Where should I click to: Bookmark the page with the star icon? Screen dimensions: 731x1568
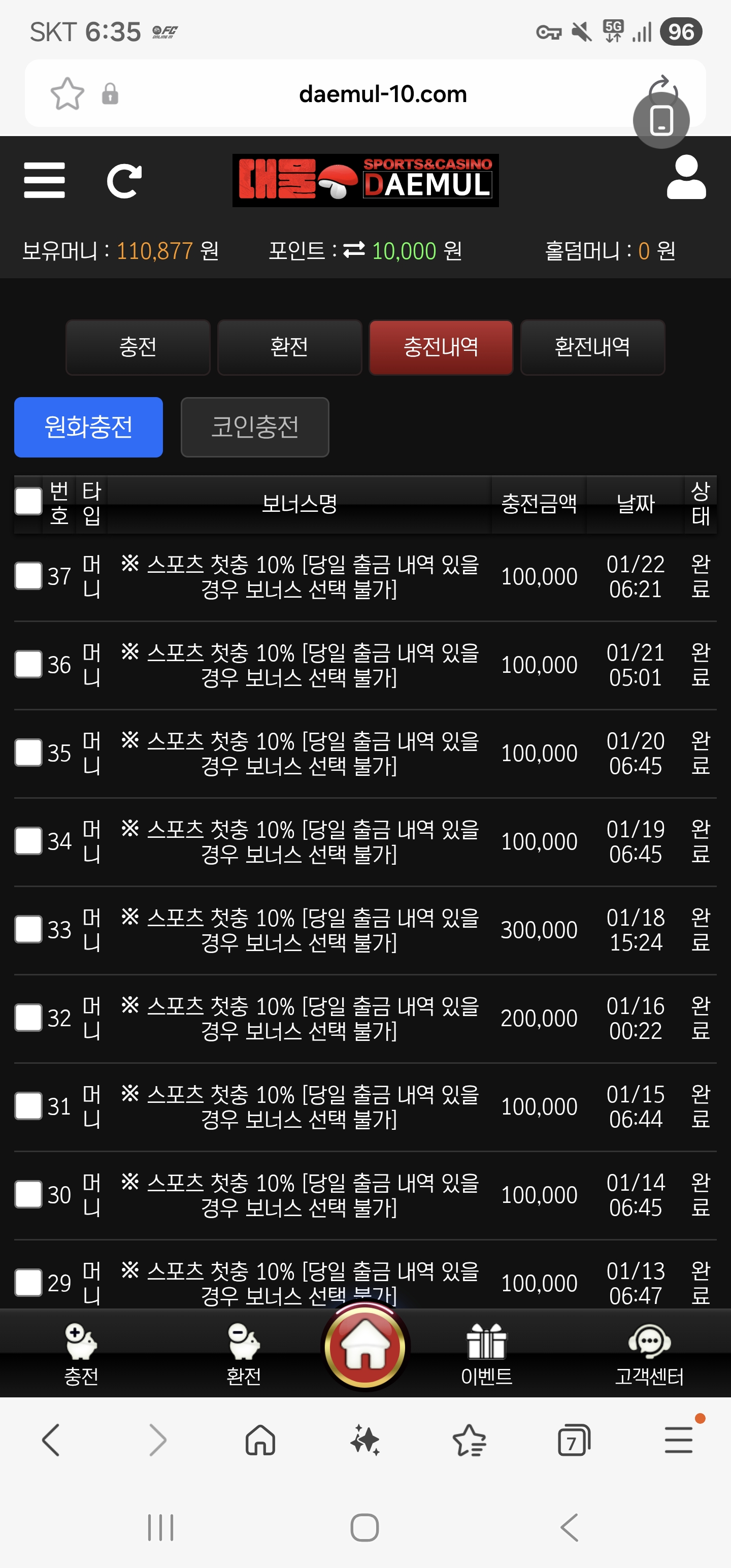point(67,94)
